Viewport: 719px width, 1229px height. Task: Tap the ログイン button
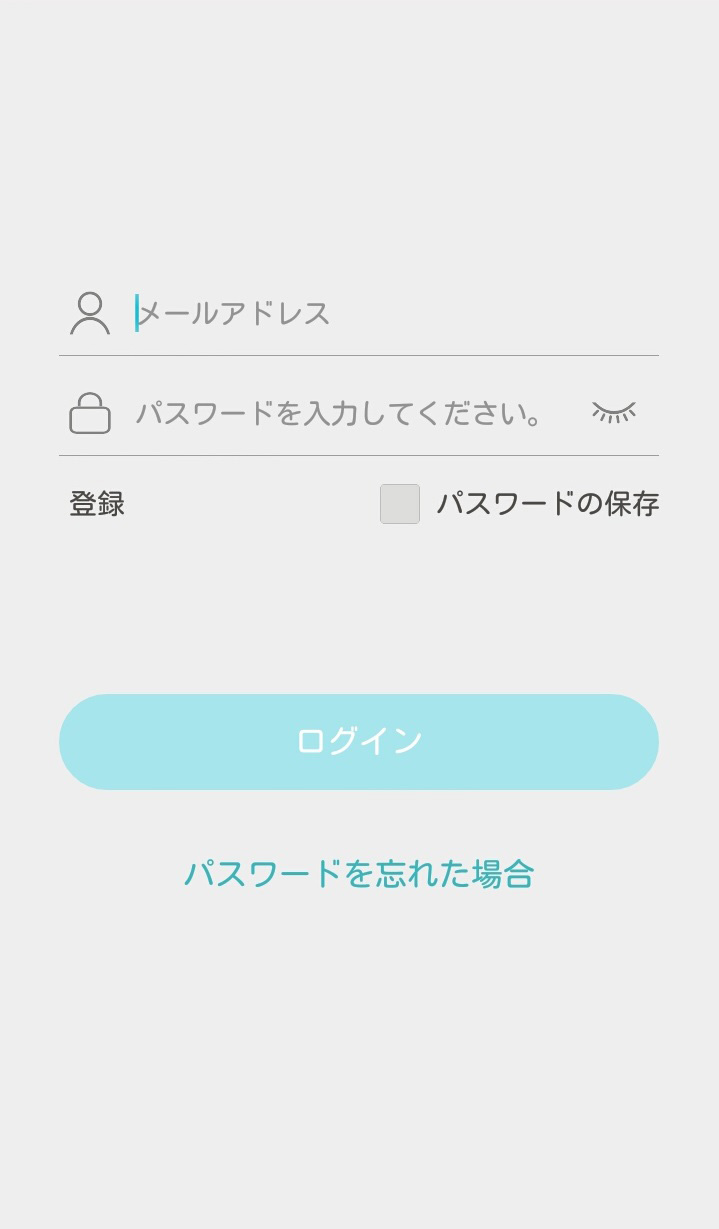tap(359, 742)
